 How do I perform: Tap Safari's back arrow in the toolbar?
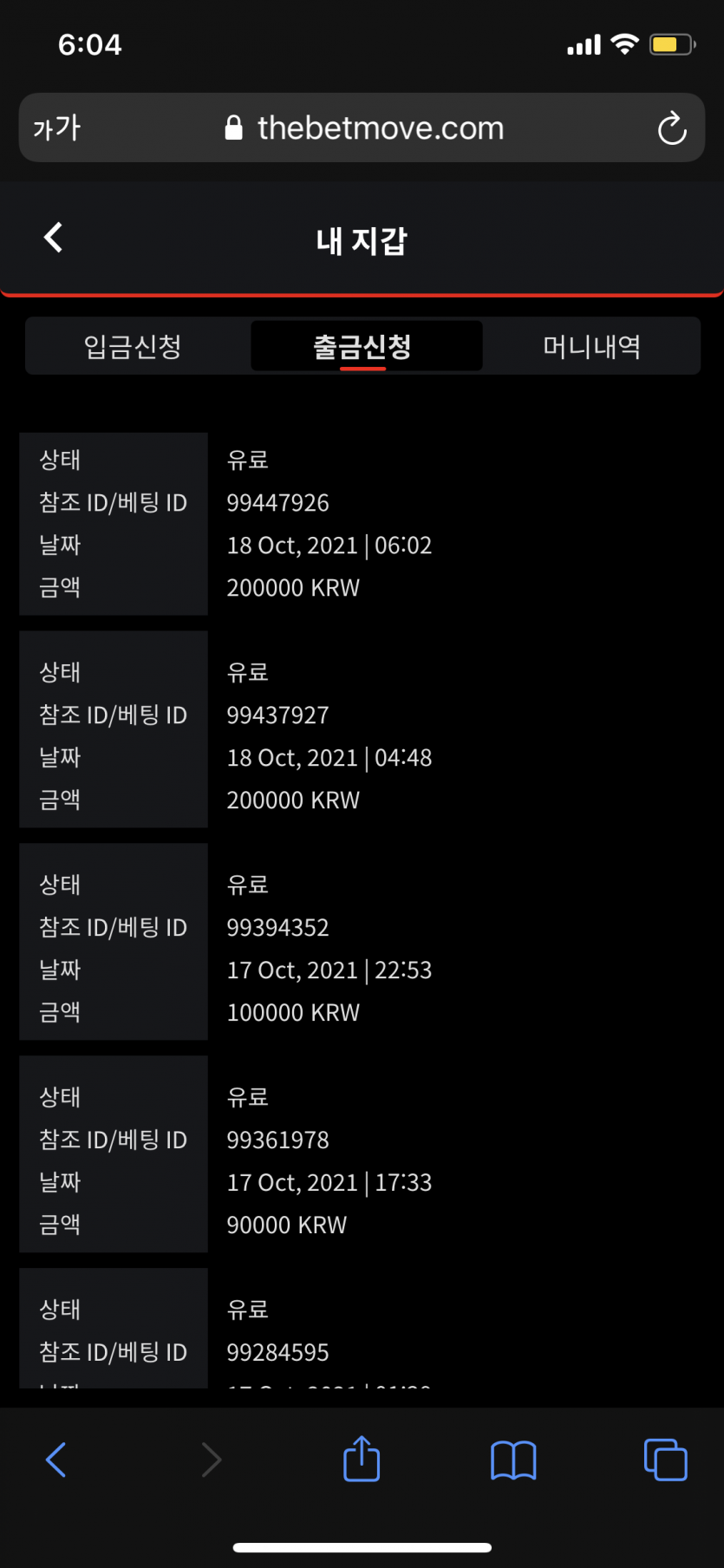(x=56, y=1459)
